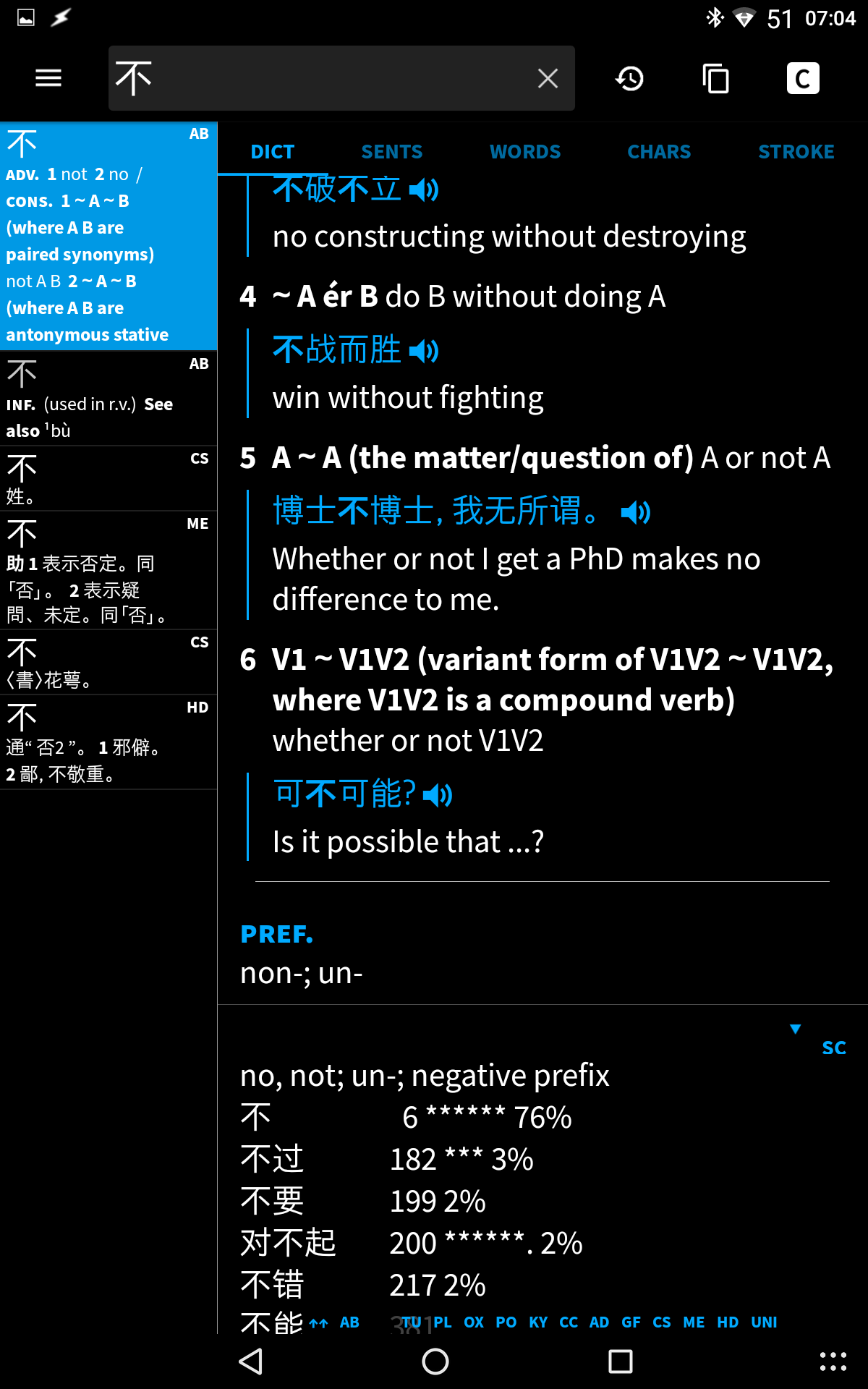This screenshot has width=868, height=1389.
Task: Play audio for 可不可能?
Action: 438,796
